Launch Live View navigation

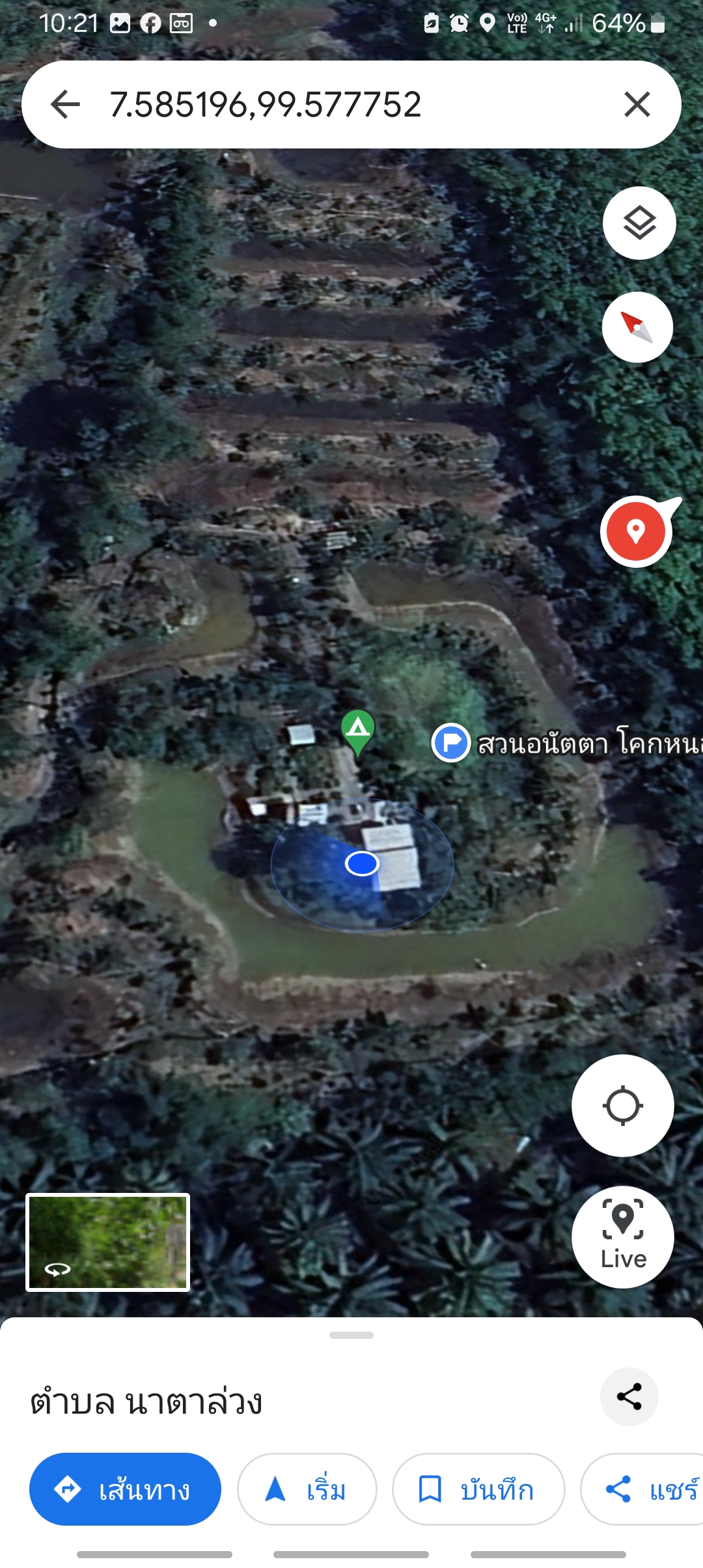click(x=622, y=1237)
